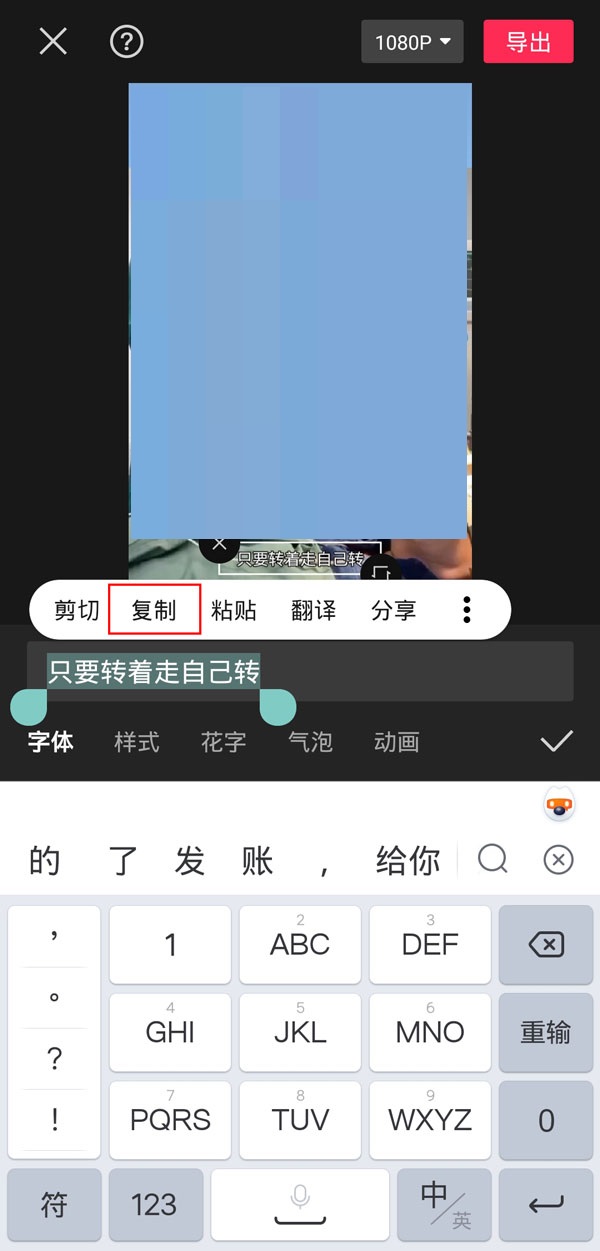
Task: Confirm the text with the checkmark
Action: tap(556, 741)
